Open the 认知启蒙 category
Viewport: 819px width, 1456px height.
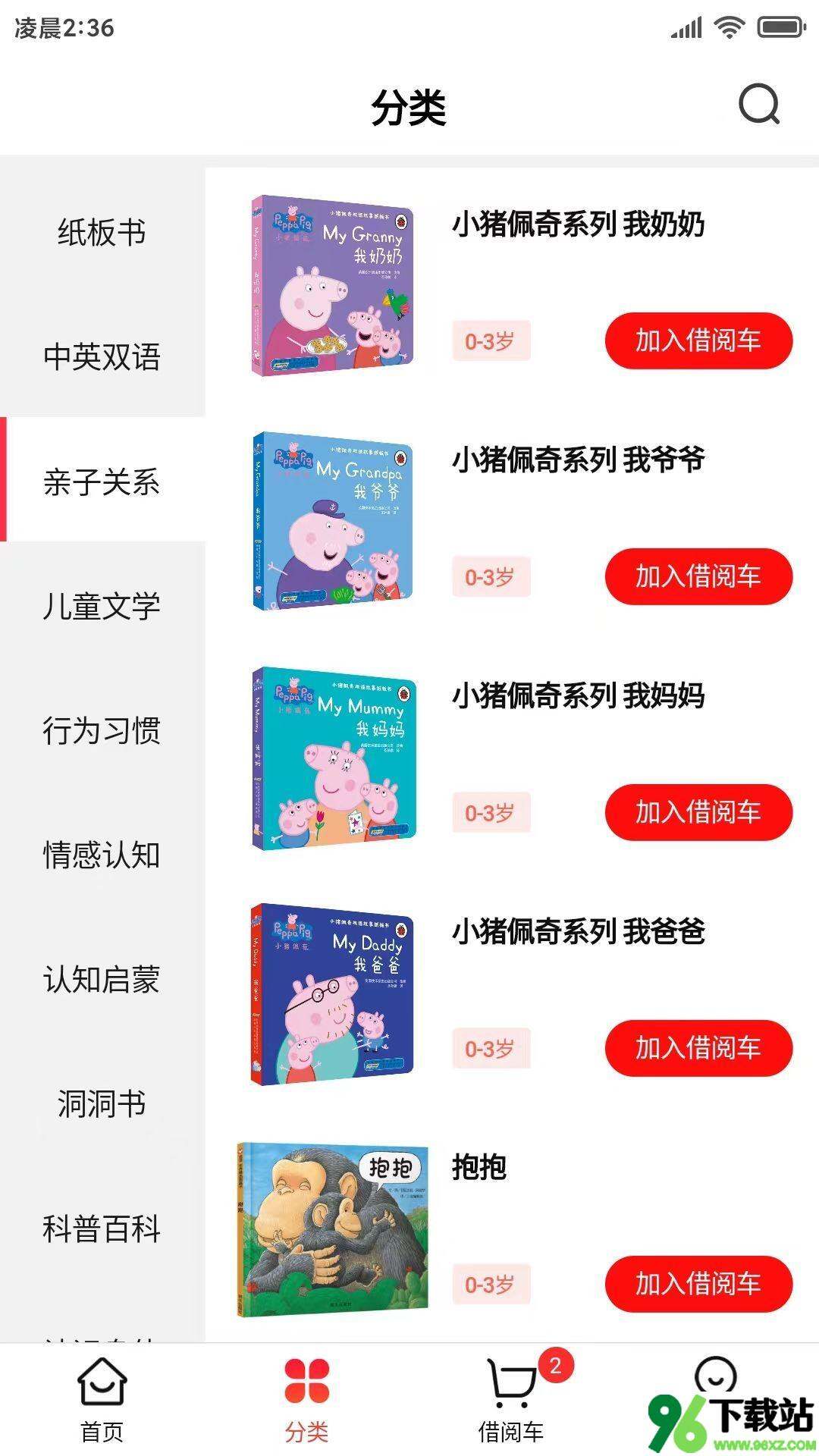(x=102, y=979)
